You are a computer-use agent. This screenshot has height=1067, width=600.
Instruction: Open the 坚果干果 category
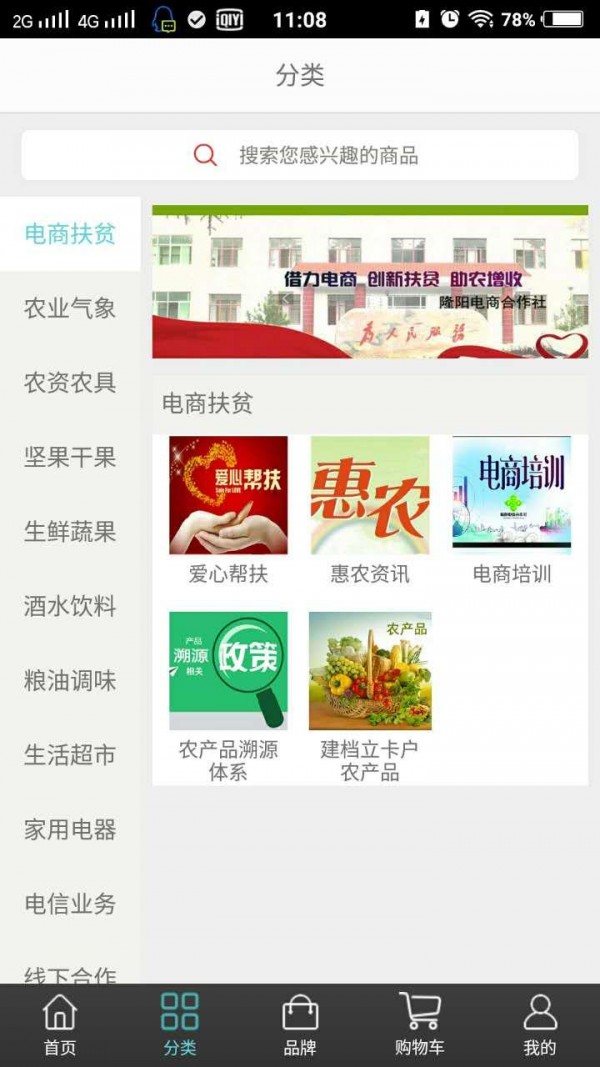70,457
